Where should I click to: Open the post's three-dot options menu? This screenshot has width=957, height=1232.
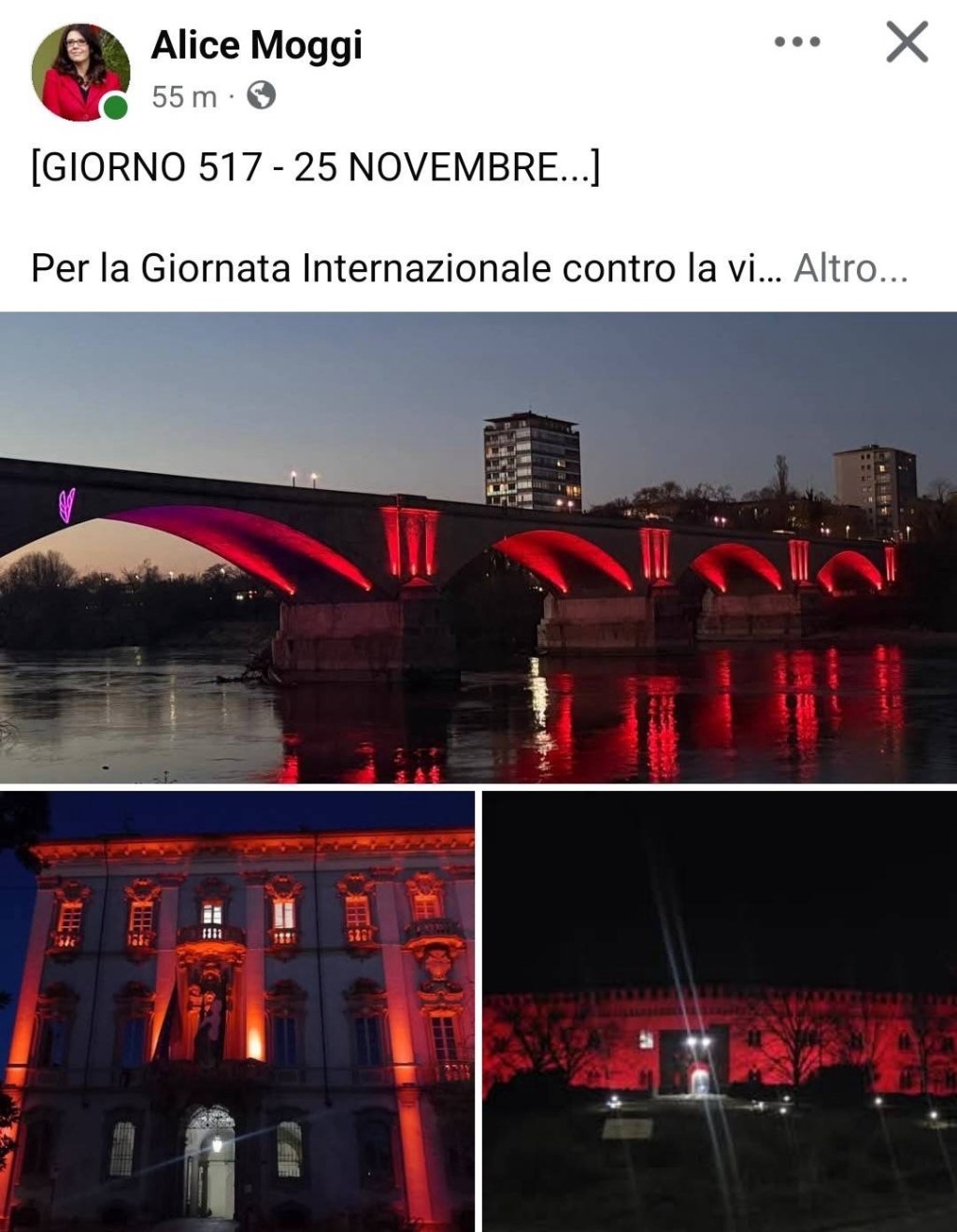point(797,42)
